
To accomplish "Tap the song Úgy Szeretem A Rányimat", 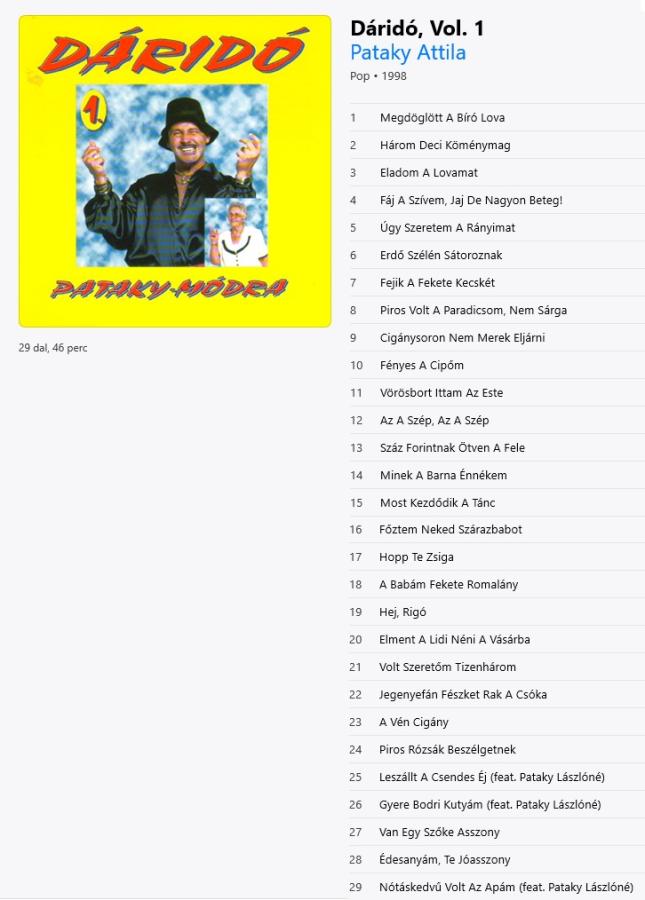I will 497,228.
